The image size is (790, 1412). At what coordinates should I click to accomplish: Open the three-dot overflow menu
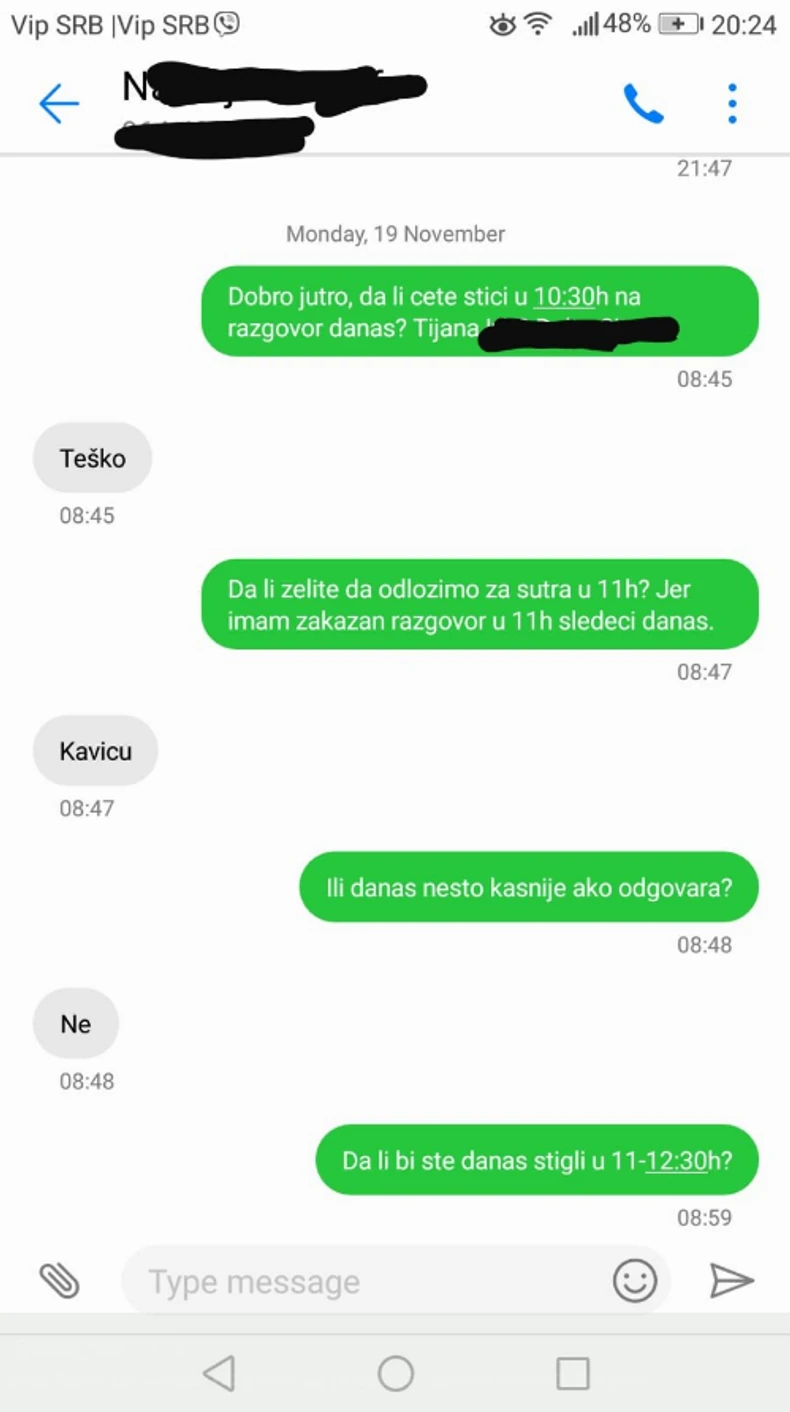(x=732, y=104)
